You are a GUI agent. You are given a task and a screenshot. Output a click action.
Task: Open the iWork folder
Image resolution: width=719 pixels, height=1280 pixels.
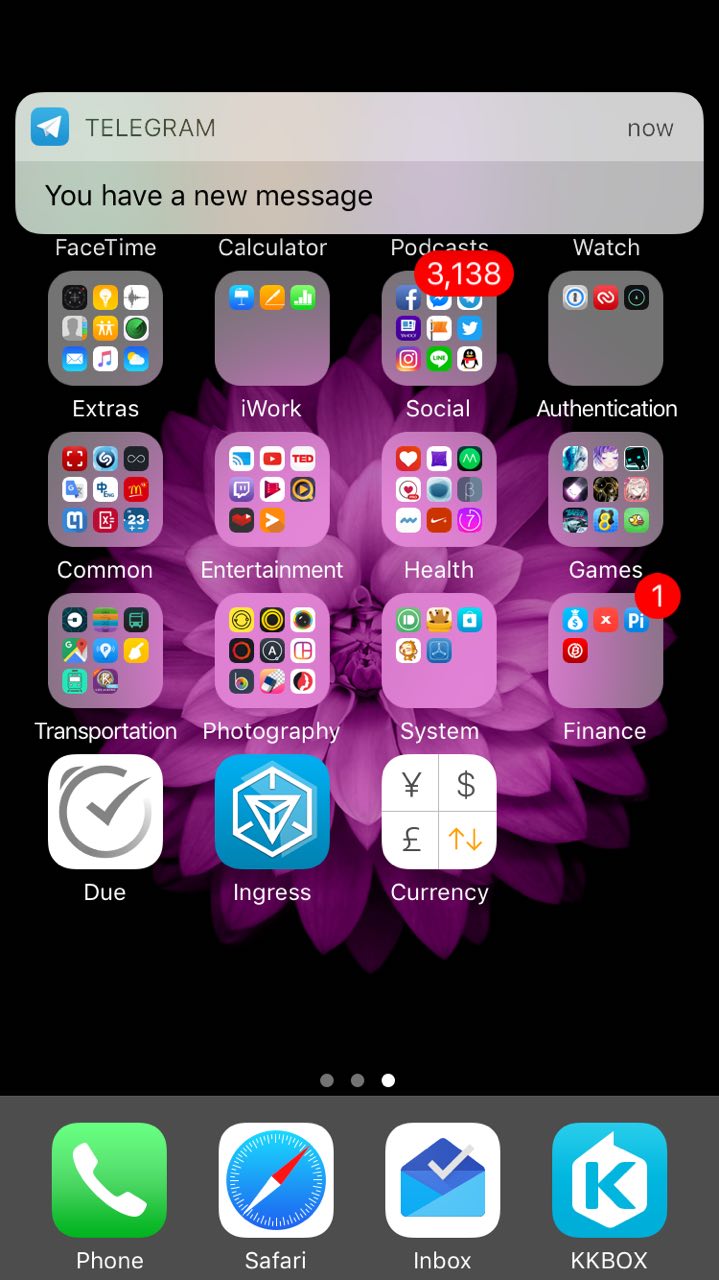tap(272, 328)
